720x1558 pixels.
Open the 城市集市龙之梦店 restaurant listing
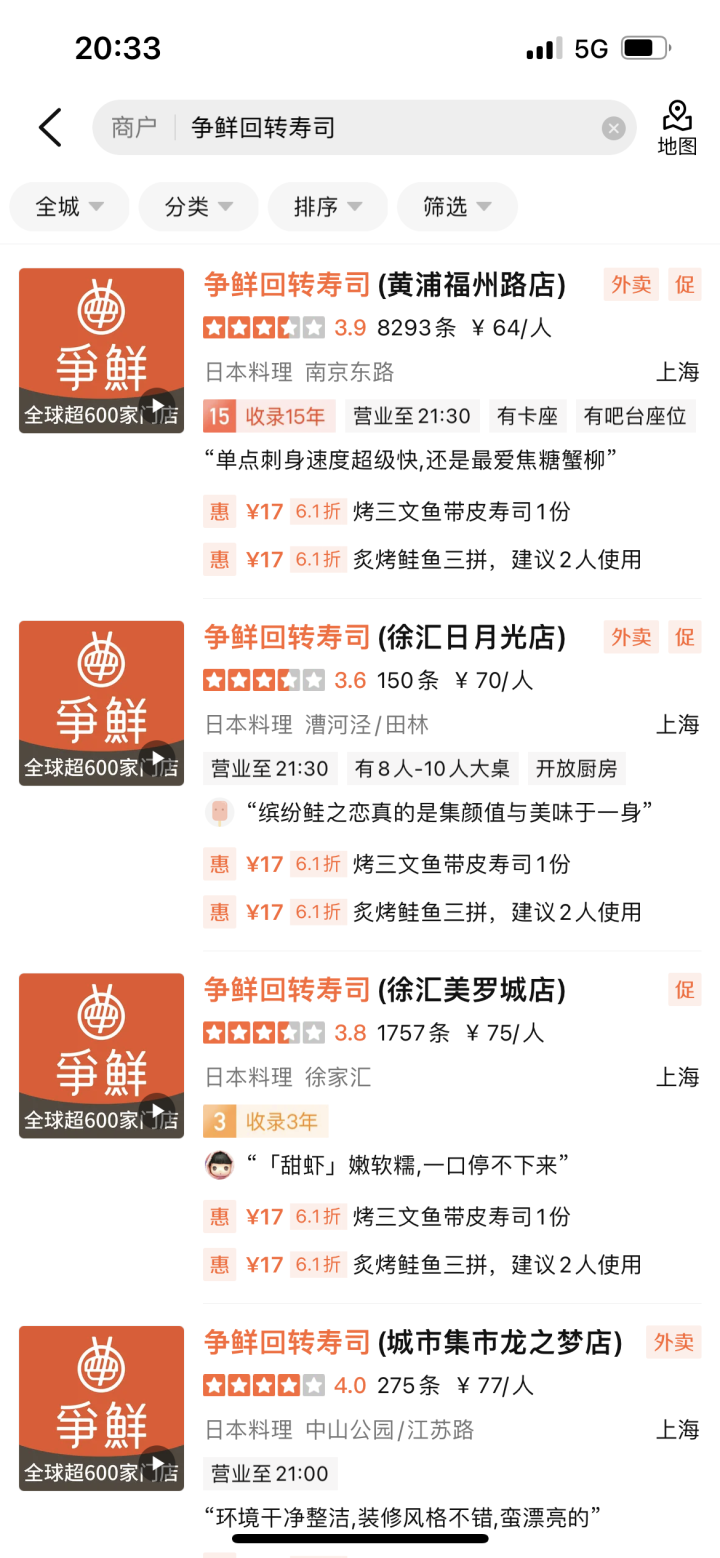(x=412, y=1343)
